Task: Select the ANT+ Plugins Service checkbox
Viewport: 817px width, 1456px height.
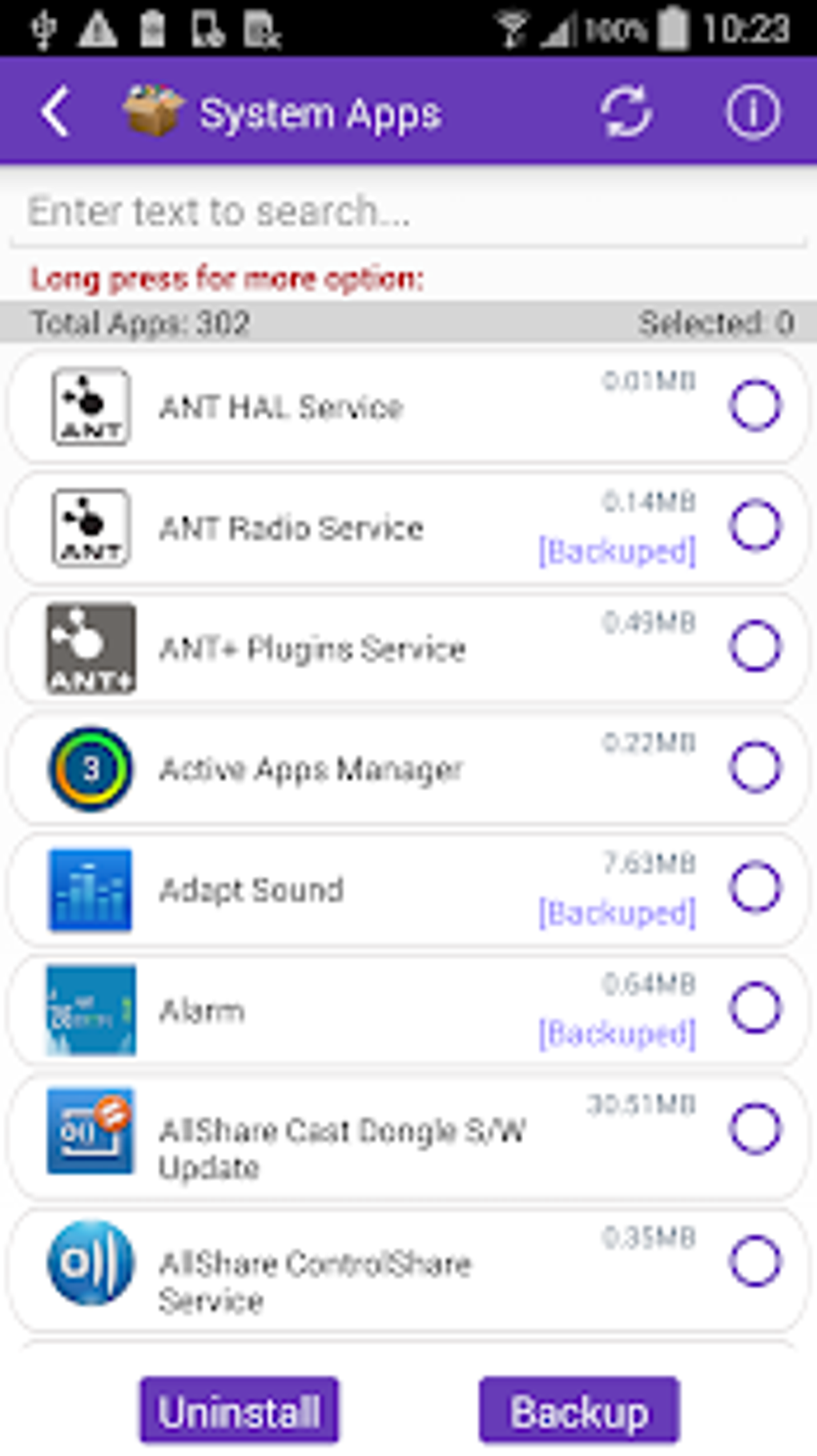Action: pos(755,647)
